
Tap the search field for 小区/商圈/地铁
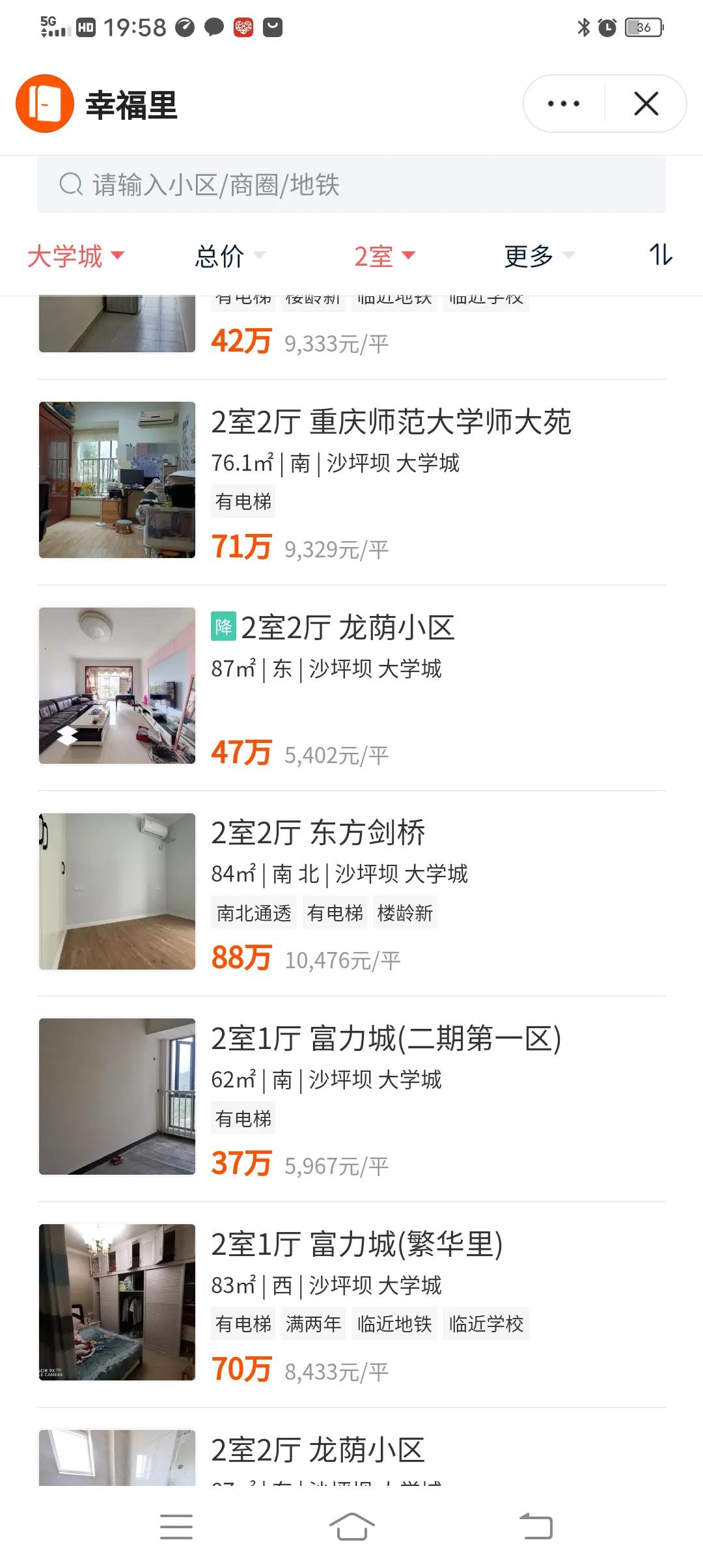(x=351, y=185)
